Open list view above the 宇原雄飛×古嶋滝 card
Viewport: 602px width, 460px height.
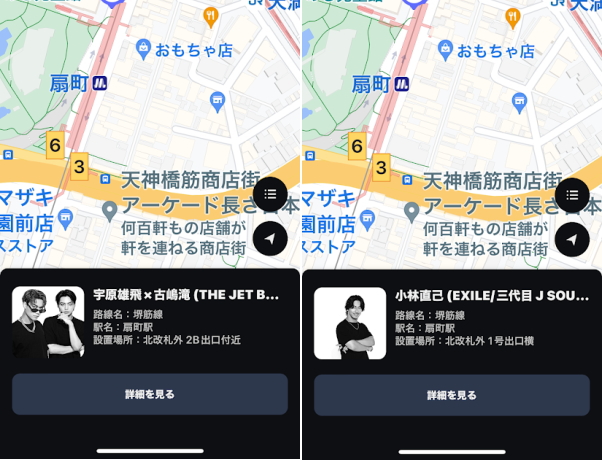[x=270, y=194]
